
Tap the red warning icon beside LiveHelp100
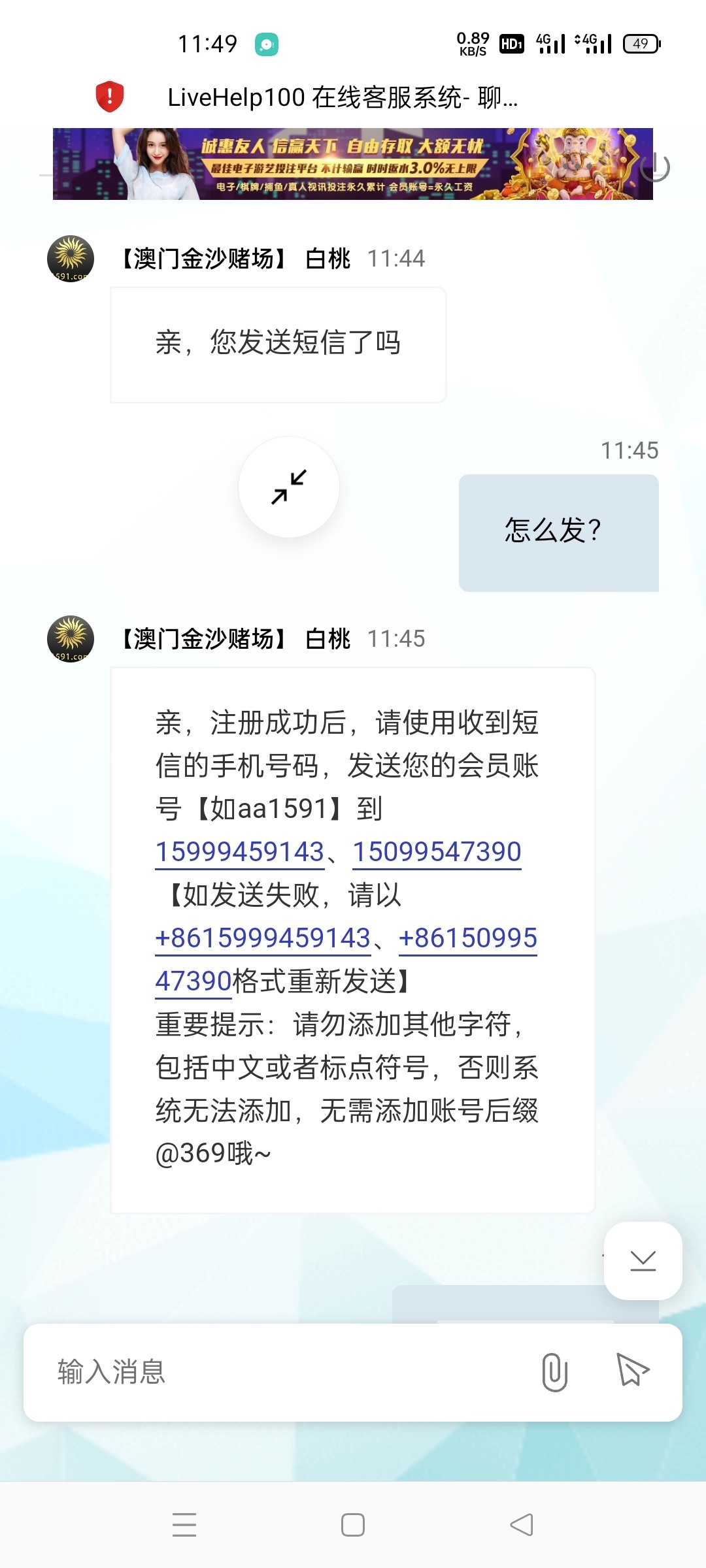tap(109, 97)
